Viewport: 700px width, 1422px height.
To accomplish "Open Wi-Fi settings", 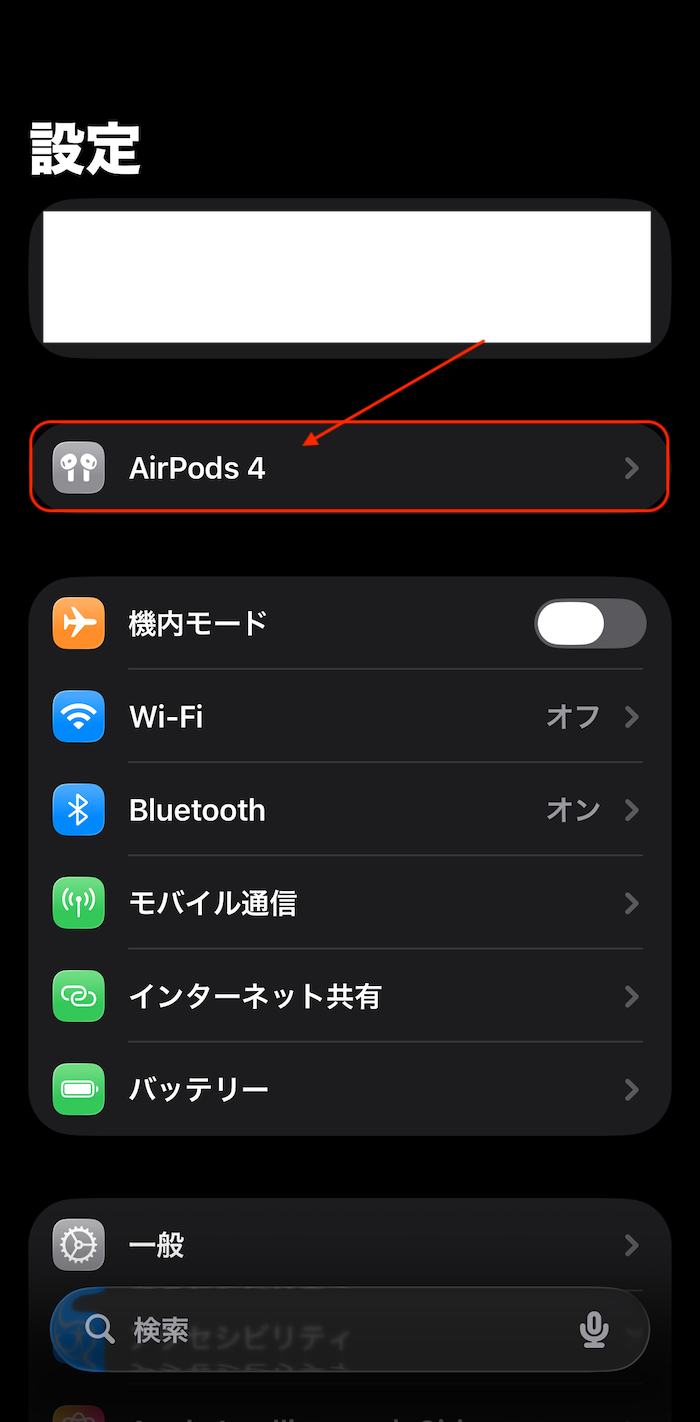I will click(348, 717).
